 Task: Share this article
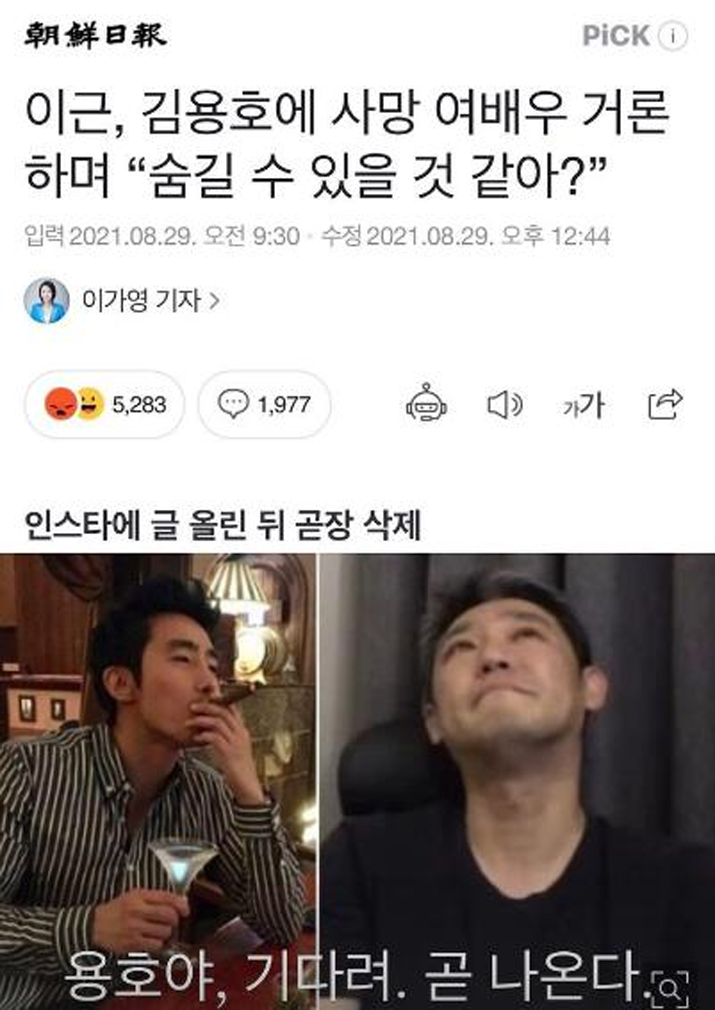coord(664,405)
